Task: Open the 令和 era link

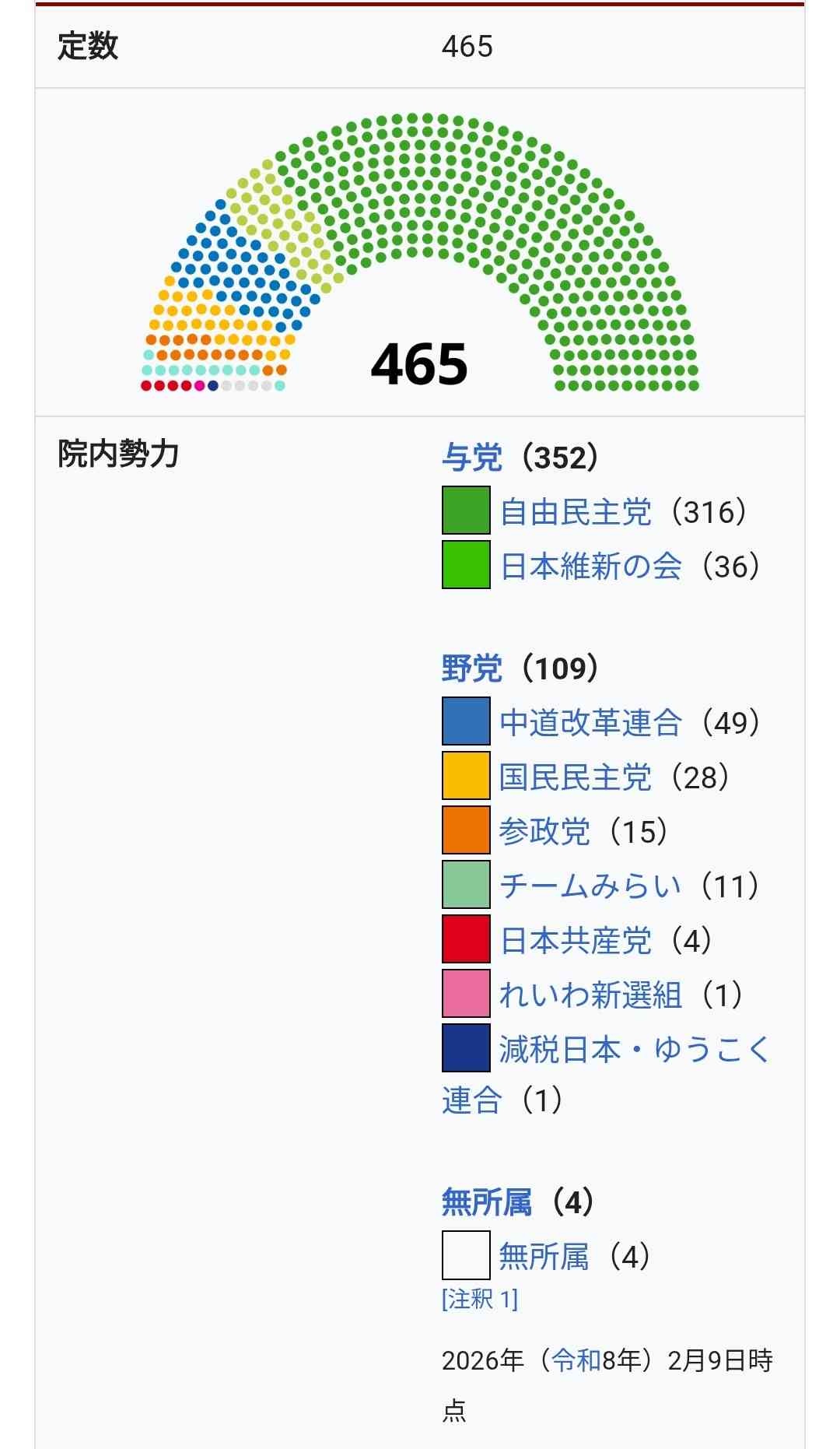Action: click(576, 1360)
